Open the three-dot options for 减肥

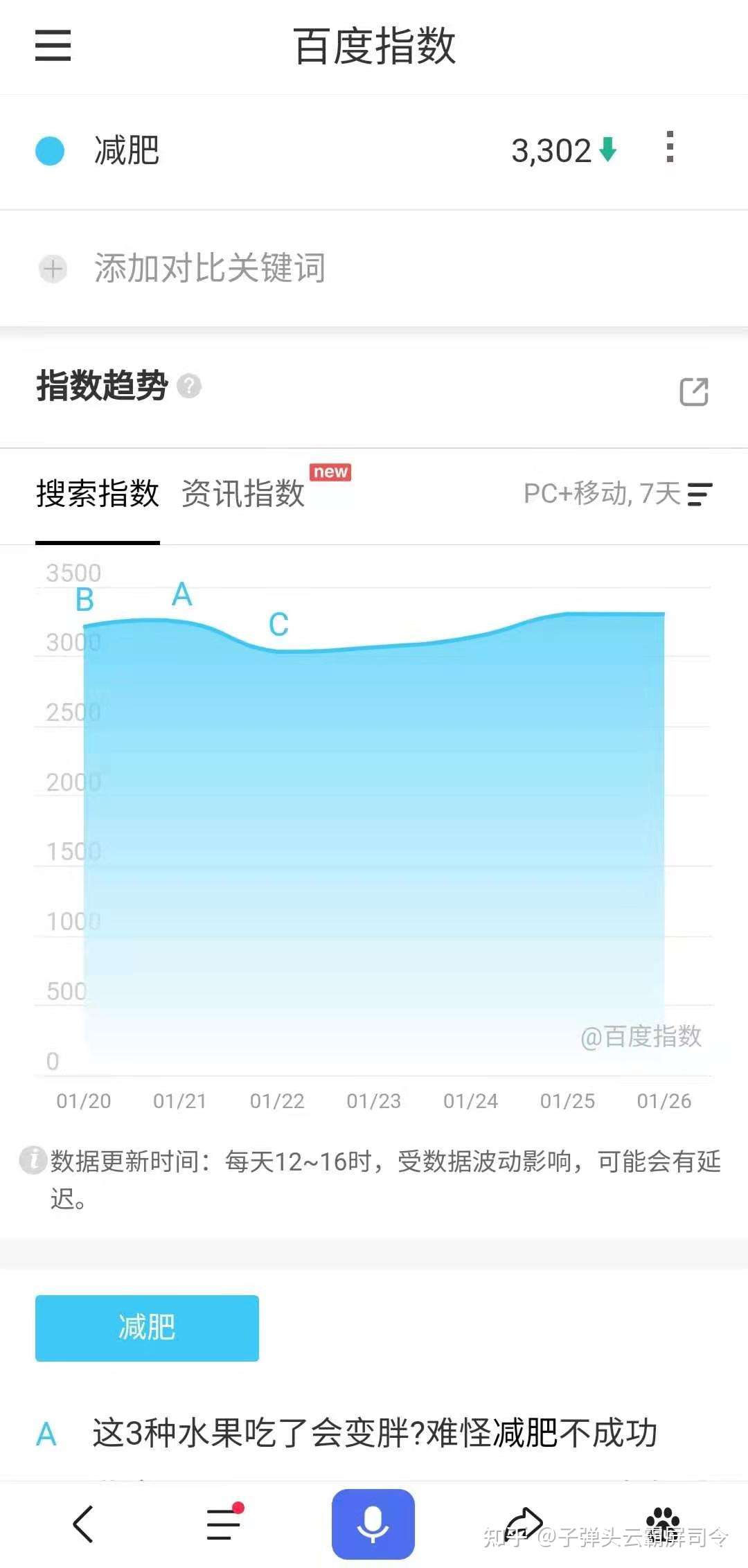[x=669, y=147]
